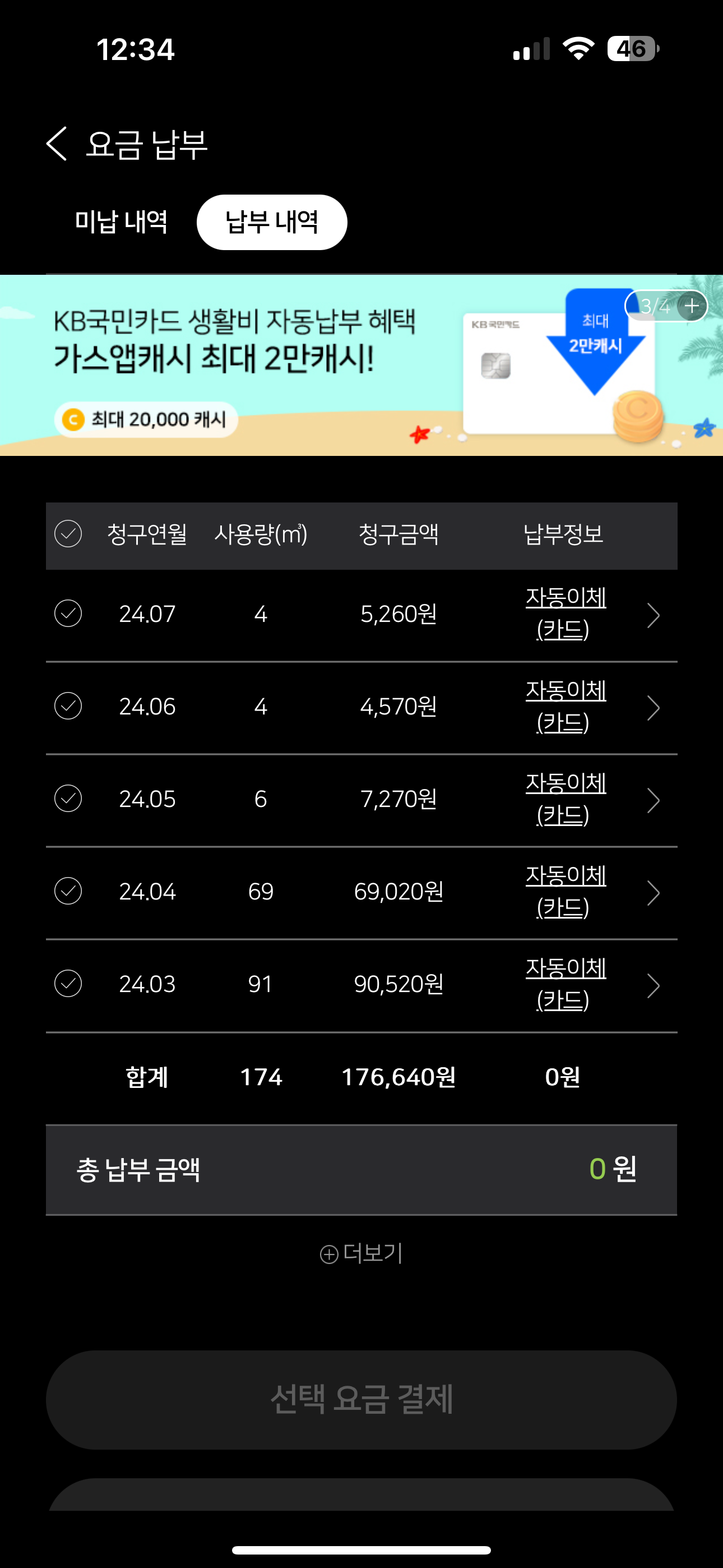Toggle the select-all checkbox in table header
Screen dimensions: 723x1568
point(68,534)
